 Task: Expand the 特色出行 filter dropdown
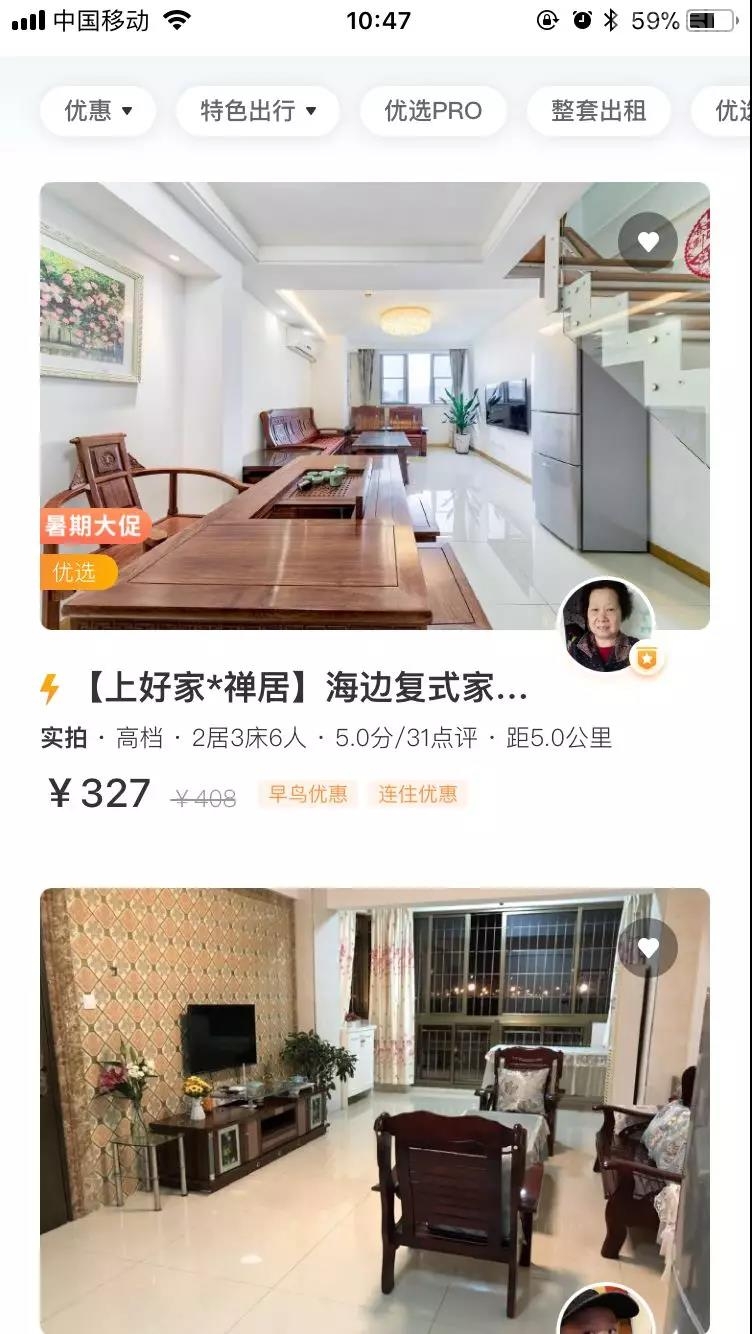[257, 111]
